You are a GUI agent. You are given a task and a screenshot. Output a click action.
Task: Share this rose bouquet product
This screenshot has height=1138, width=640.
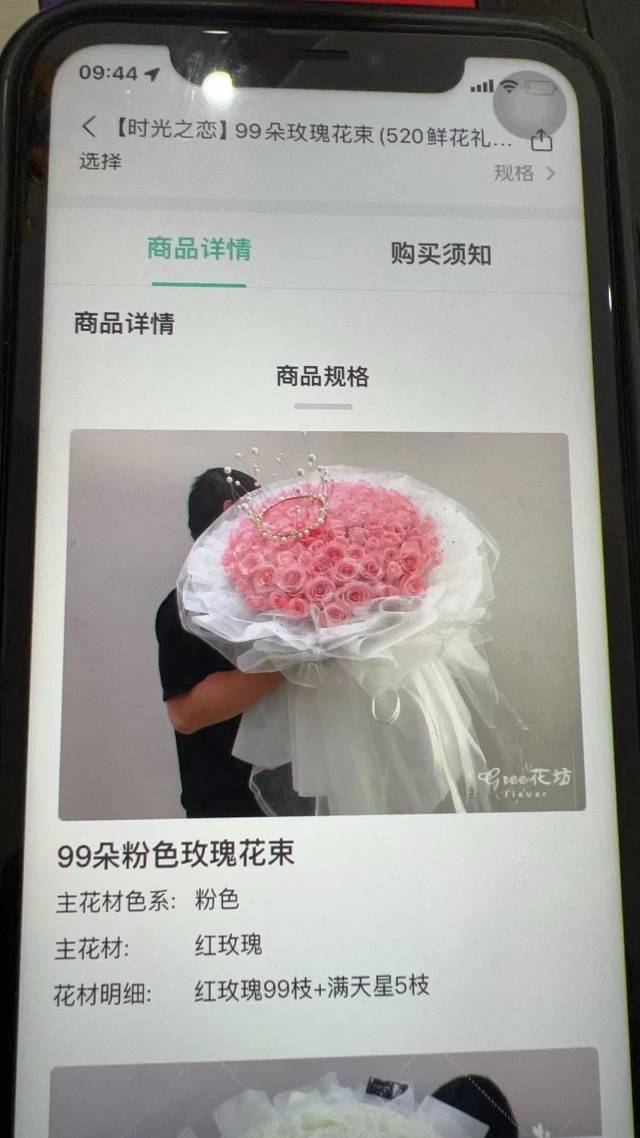pyautogui.click(x=541, y=139)
